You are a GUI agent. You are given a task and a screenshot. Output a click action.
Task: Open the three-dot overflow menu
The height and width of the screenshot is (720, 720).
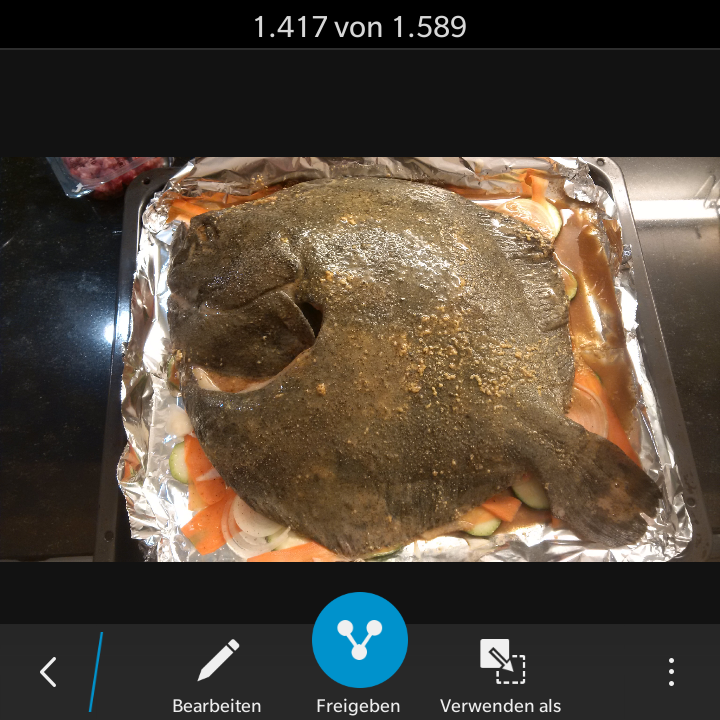(671, 672)
